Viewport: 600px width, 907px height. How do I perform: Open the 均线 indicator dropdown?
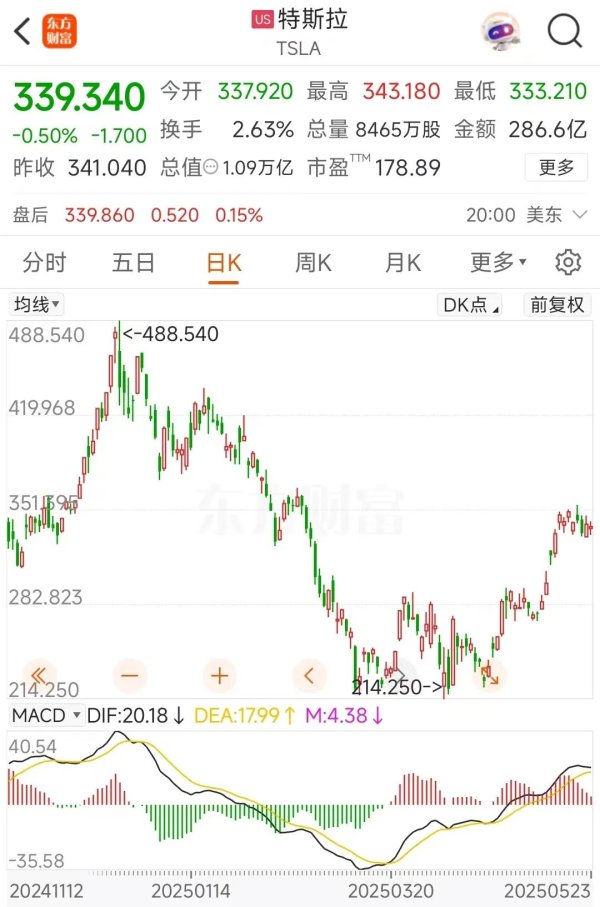coord(38,305)
